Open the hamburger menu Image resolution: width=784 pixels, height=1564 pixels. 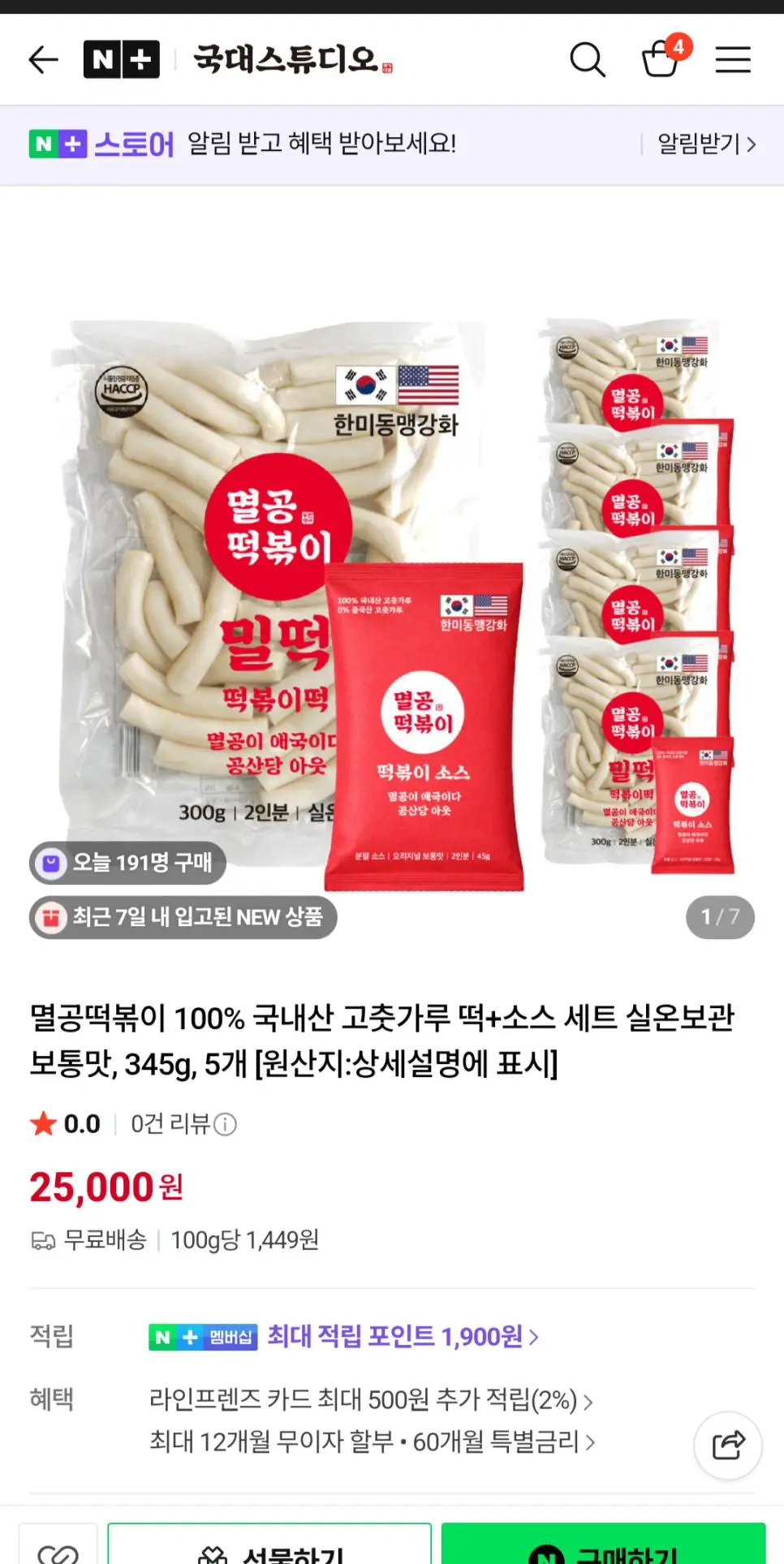click(732, 59)
